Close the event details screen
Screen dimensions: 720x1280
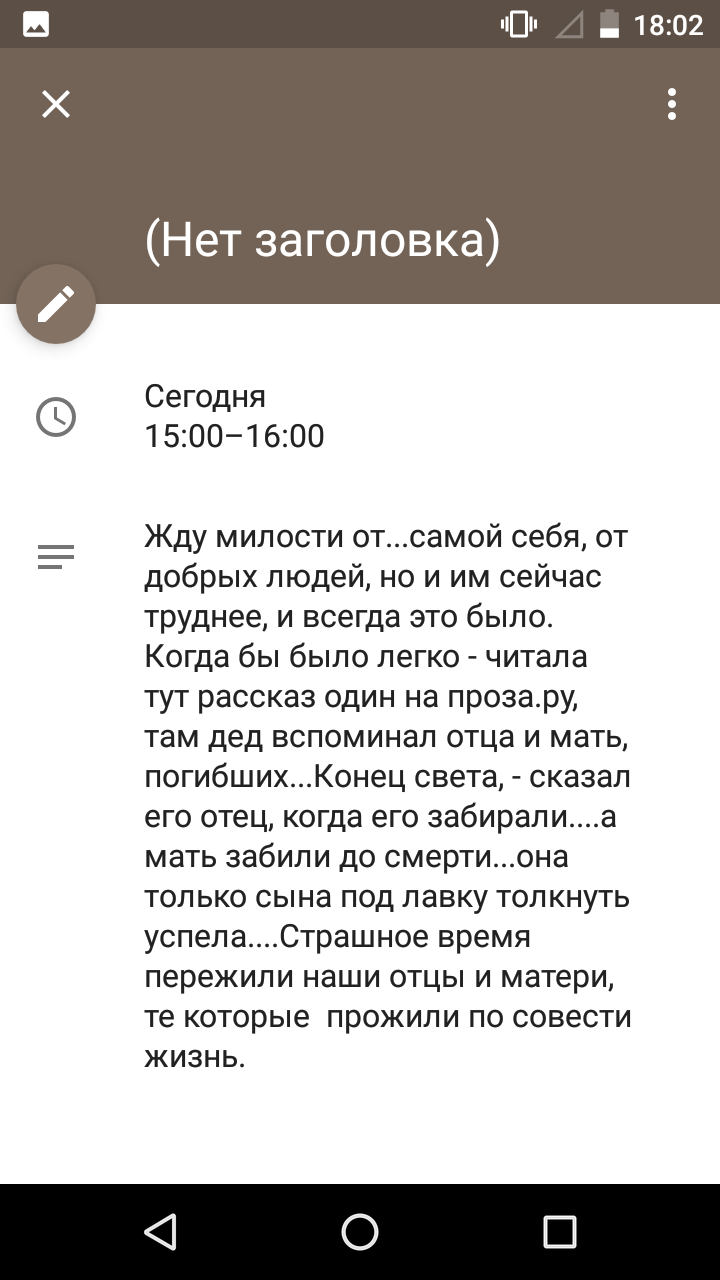coord(56,104)
